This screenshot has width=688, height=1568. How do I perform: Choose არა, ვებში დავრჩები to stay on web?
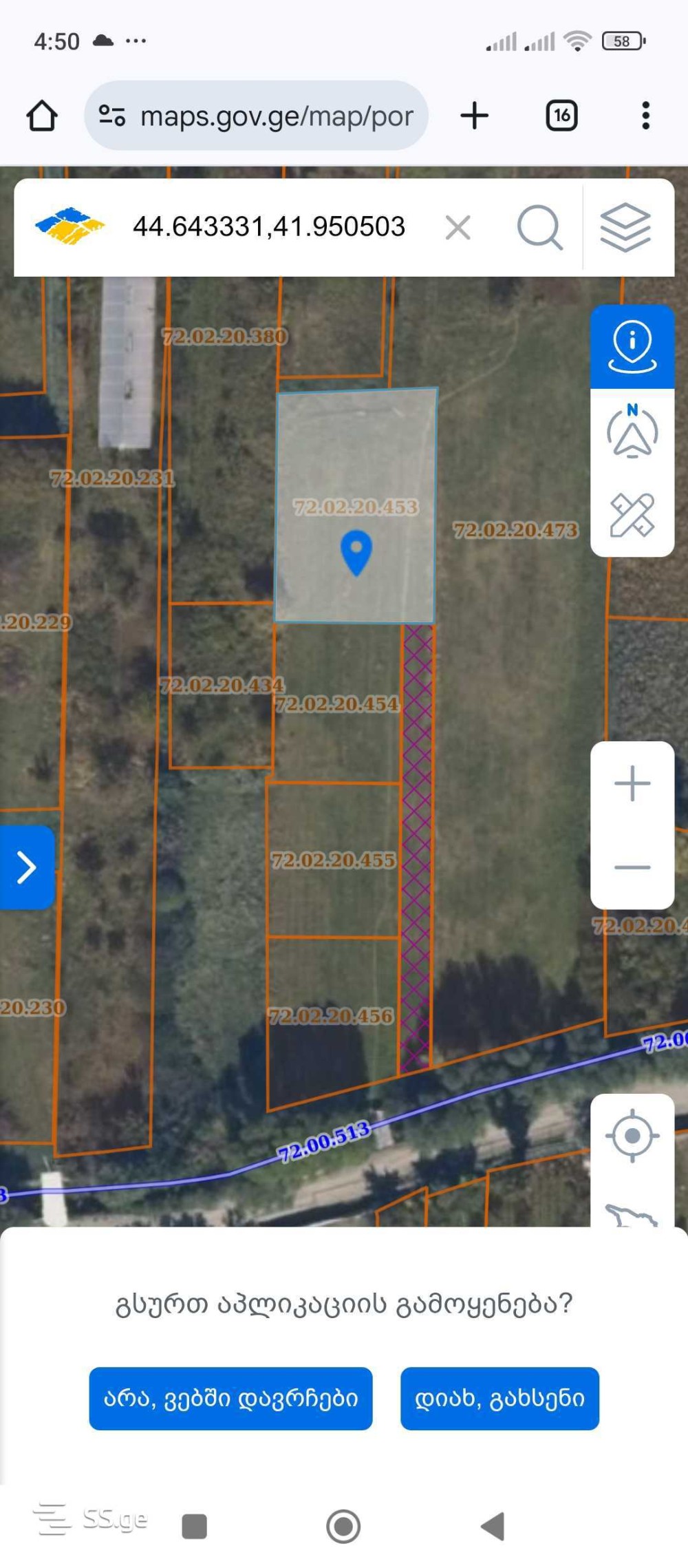[230, 1398]
